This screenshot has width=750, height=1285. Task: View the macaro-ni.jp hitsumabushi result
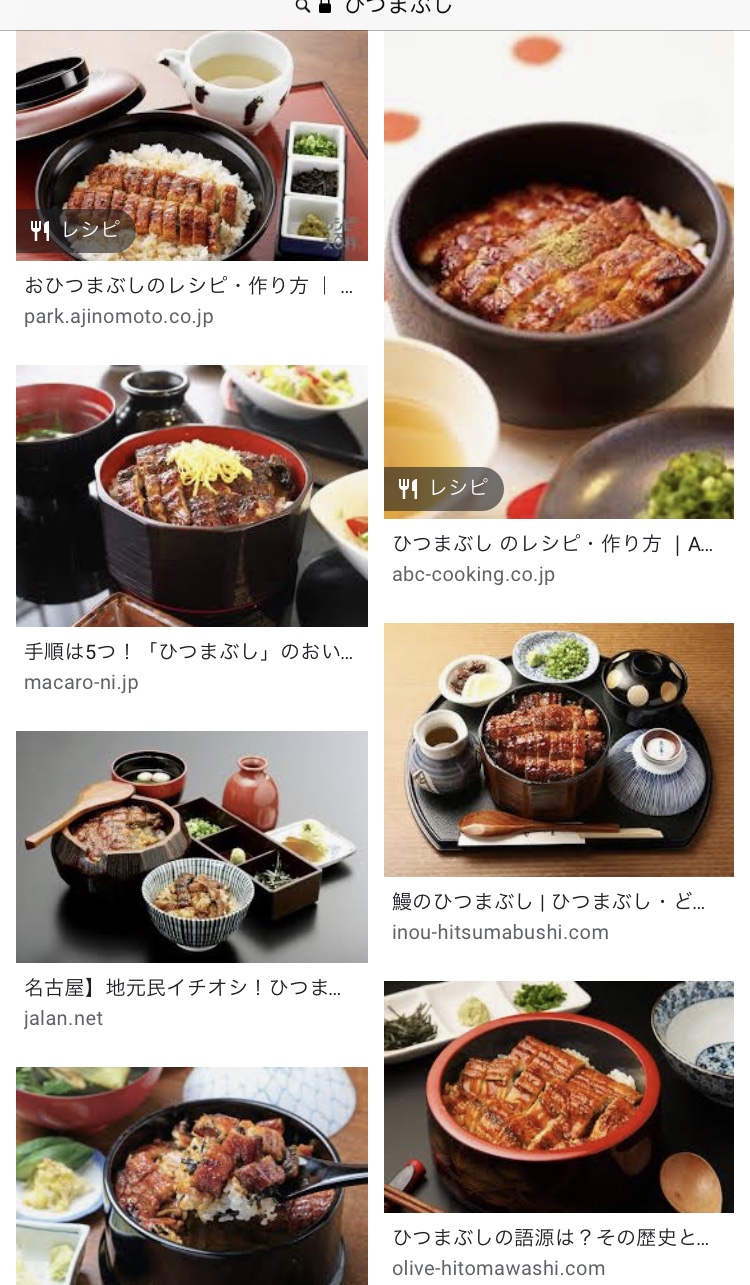192,496
